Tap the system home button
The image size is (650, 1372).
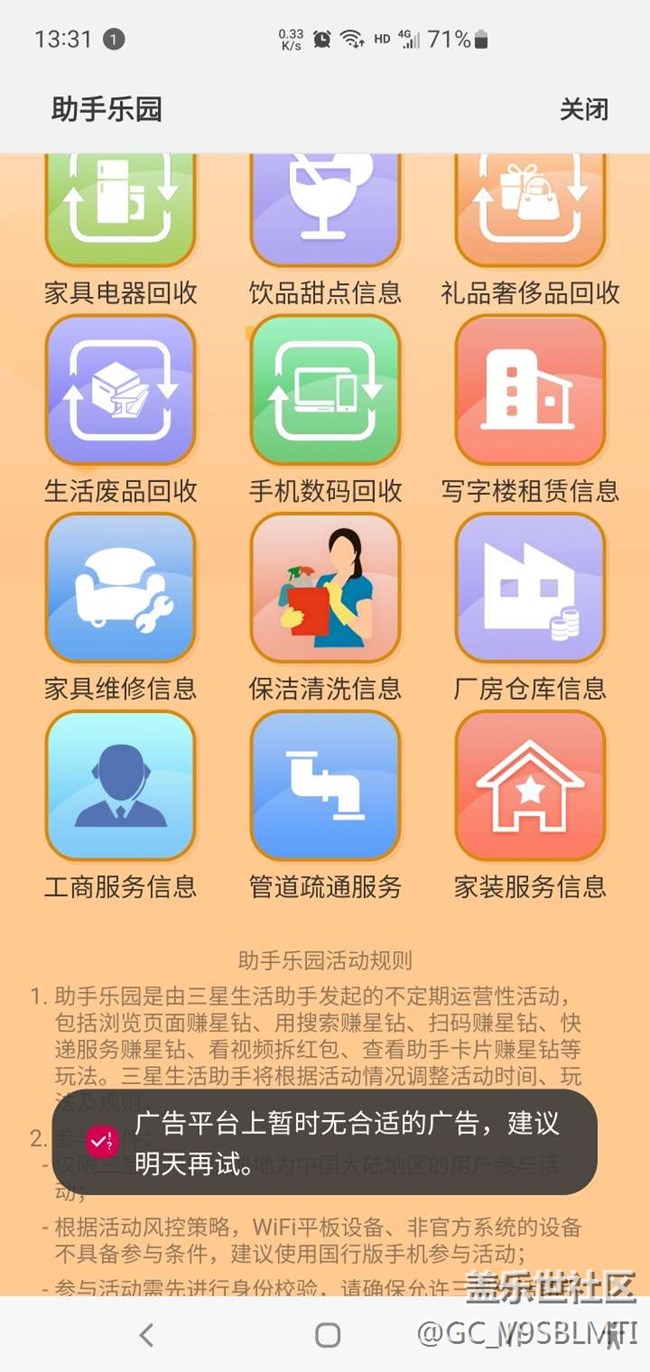[327, 1334]
